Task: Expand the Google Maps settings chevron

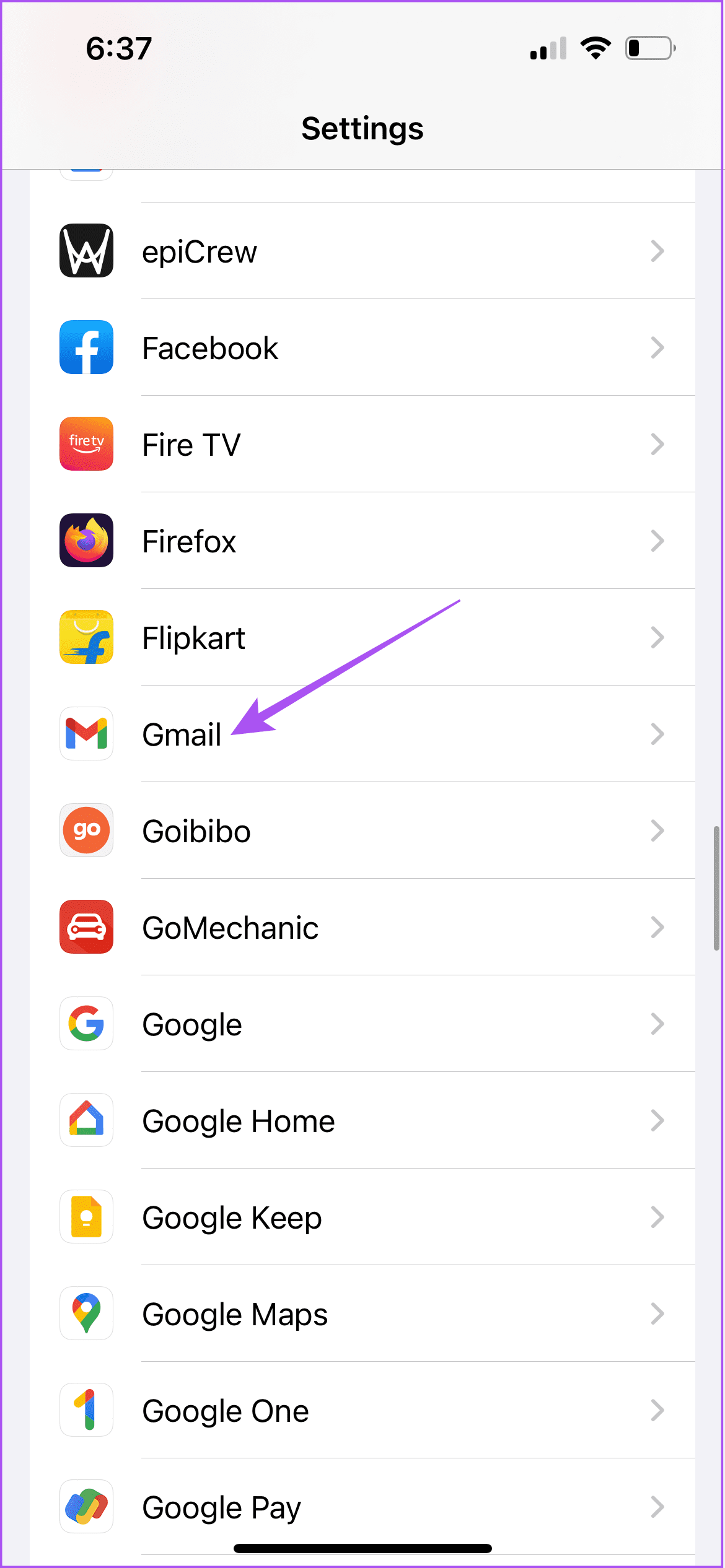Action: click(657, 1313)
